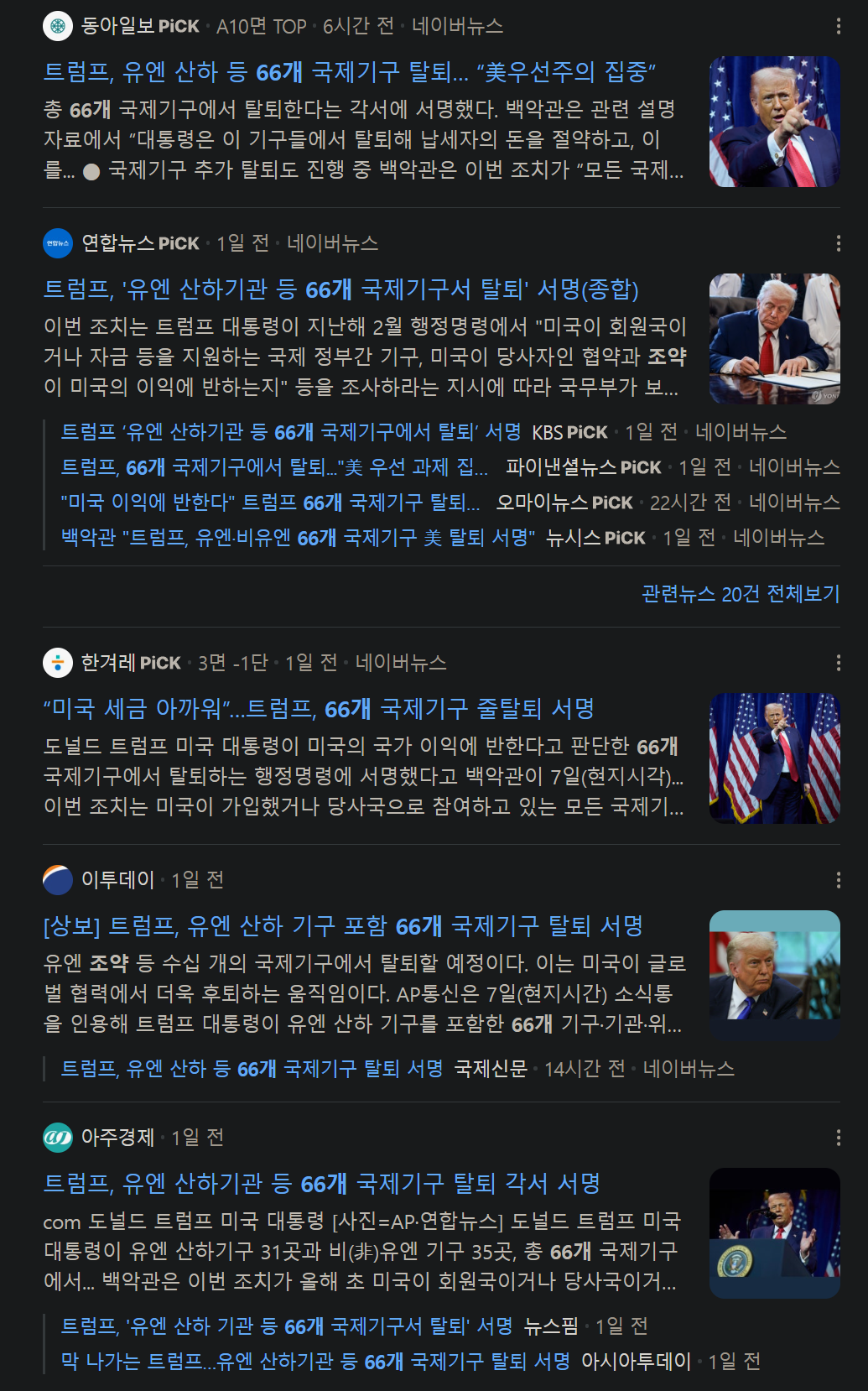The width and height of the screenshot is (868, 1391).
Task: Tap 한겨레 article thumbnail with flags
Action: (x=774, y=758)
